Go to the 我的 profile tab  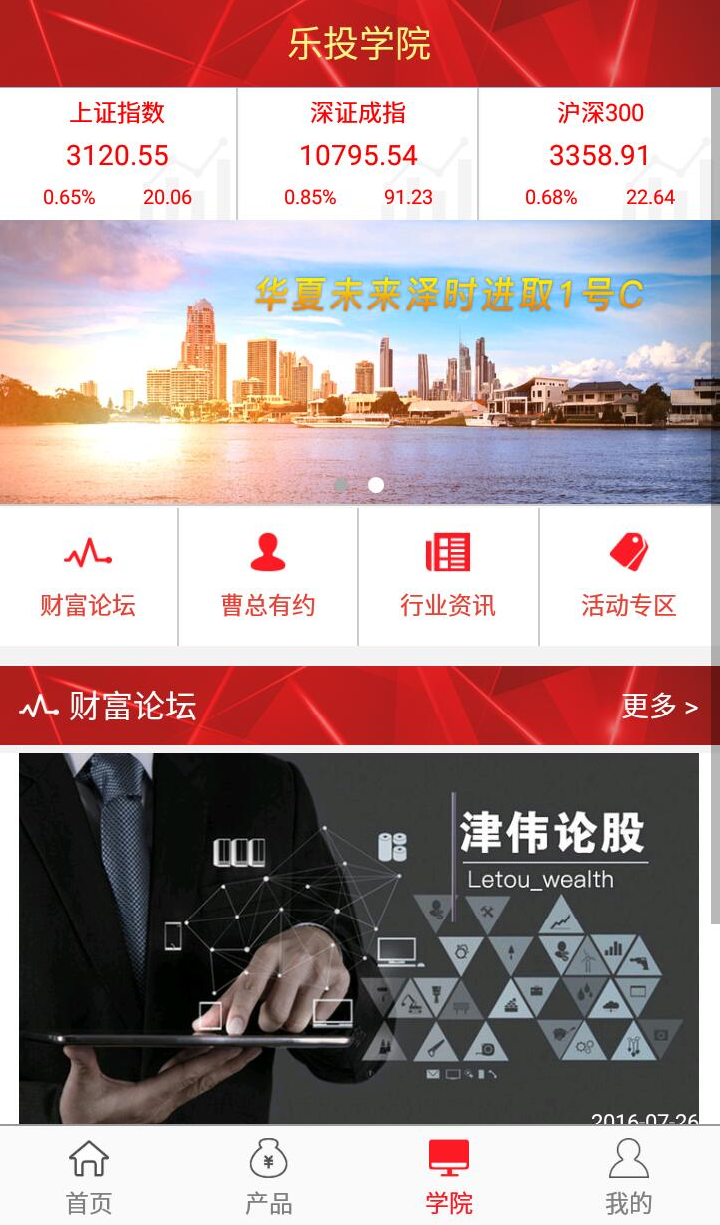click(628, 1176)
